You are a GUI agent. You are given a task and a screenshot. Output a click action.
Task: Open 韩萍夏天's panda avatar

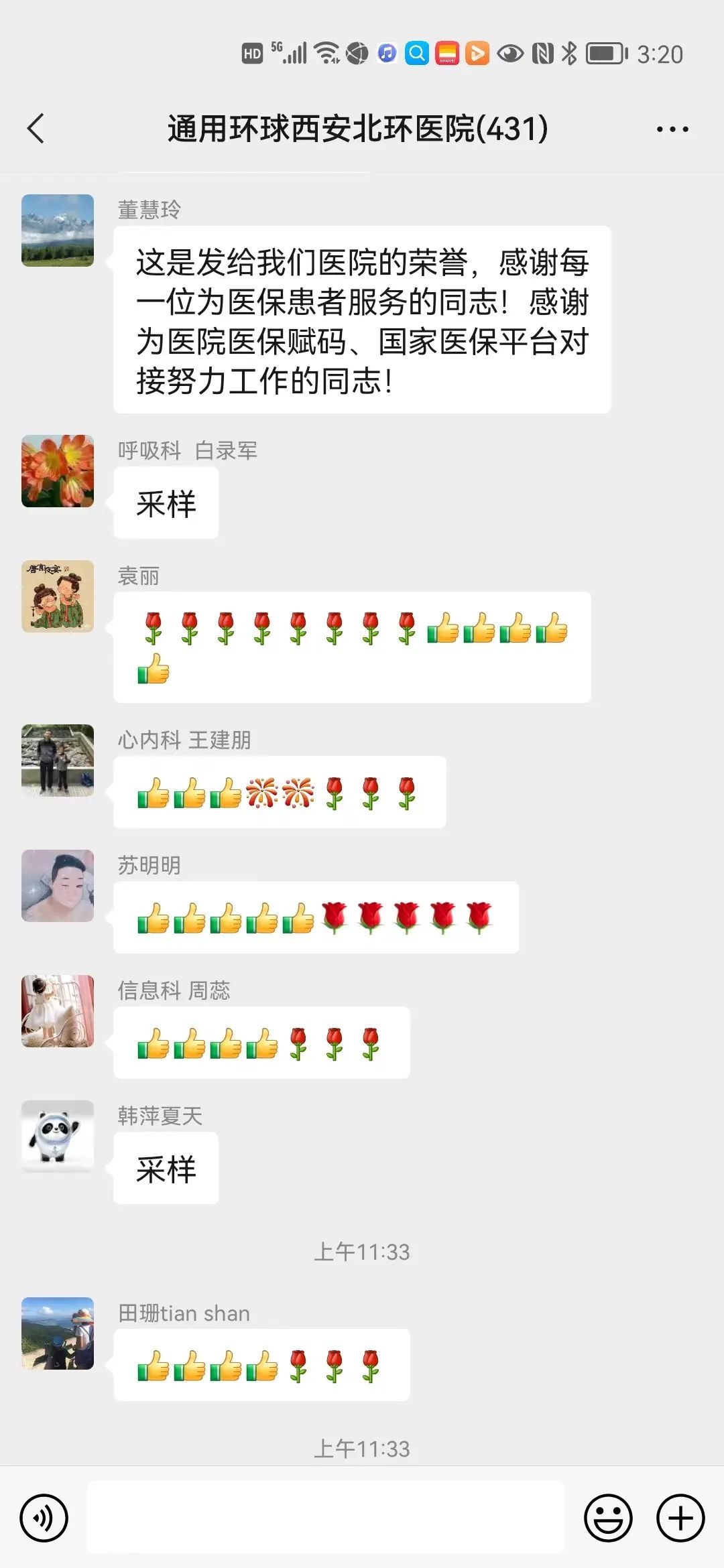pos(58,1136)
